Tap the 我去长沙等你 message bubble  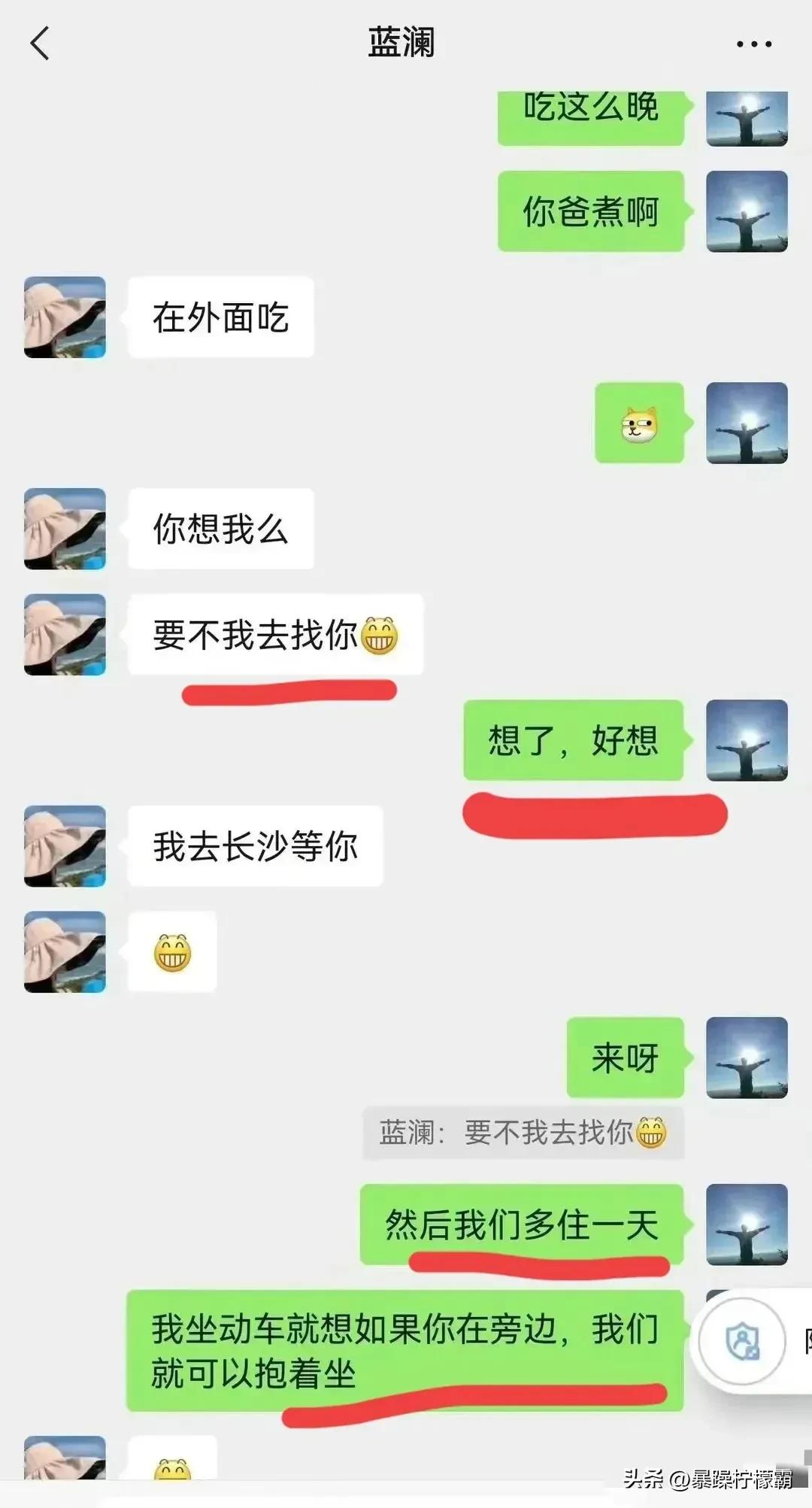coord(256,845)
